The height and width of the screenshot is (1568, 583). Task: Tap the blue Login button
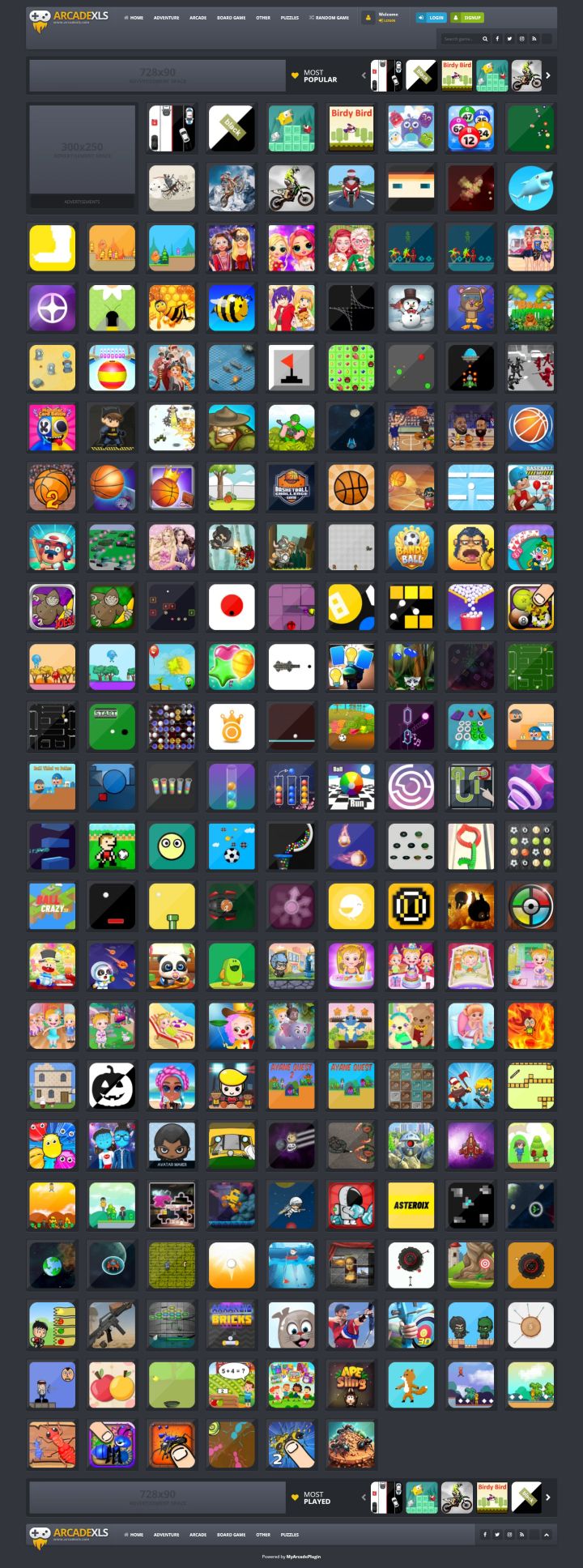pyautogui.click(x=432, y=17)
